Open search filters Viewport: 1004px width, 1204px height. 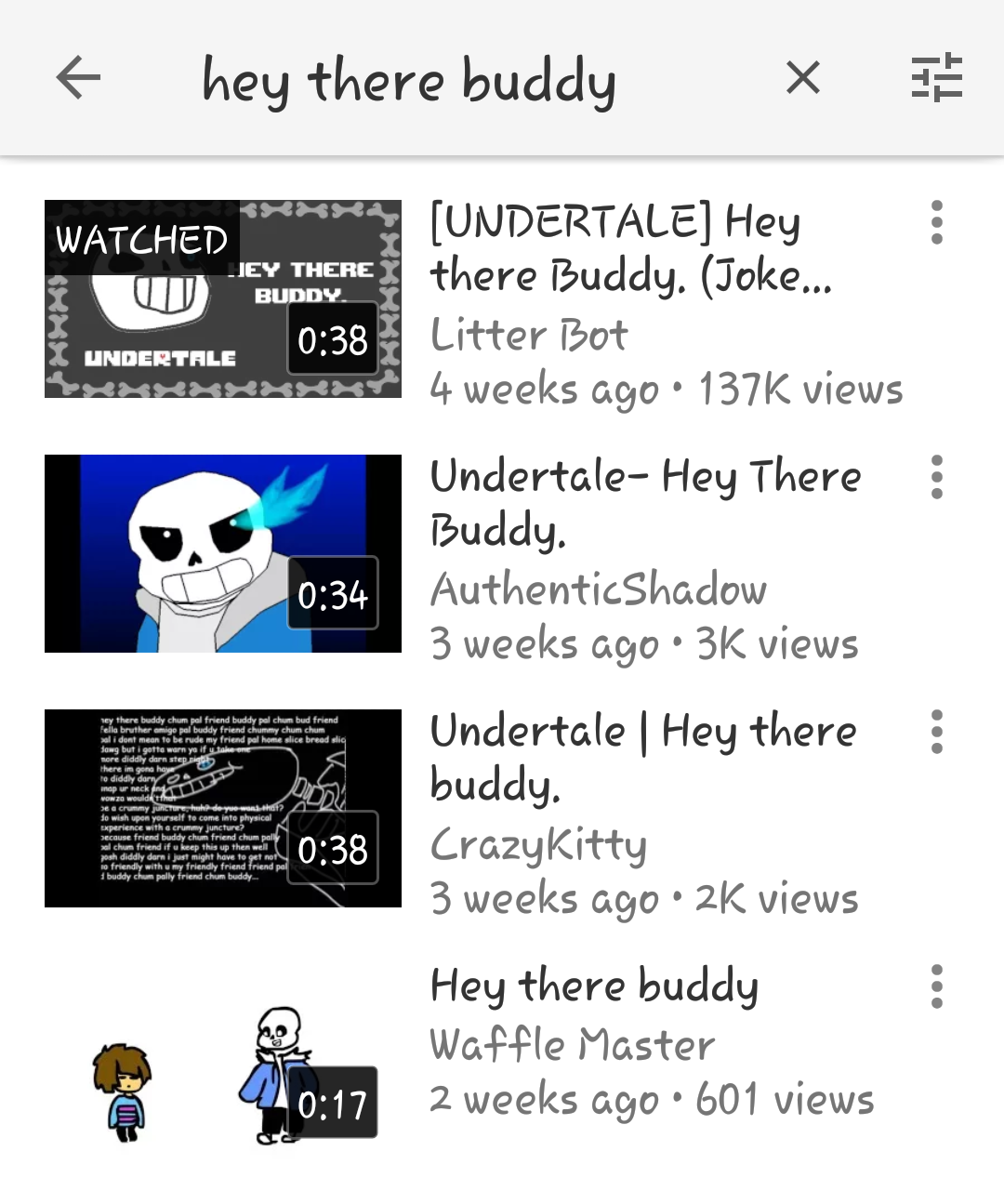pyautogui.click(x=936, y=77)
